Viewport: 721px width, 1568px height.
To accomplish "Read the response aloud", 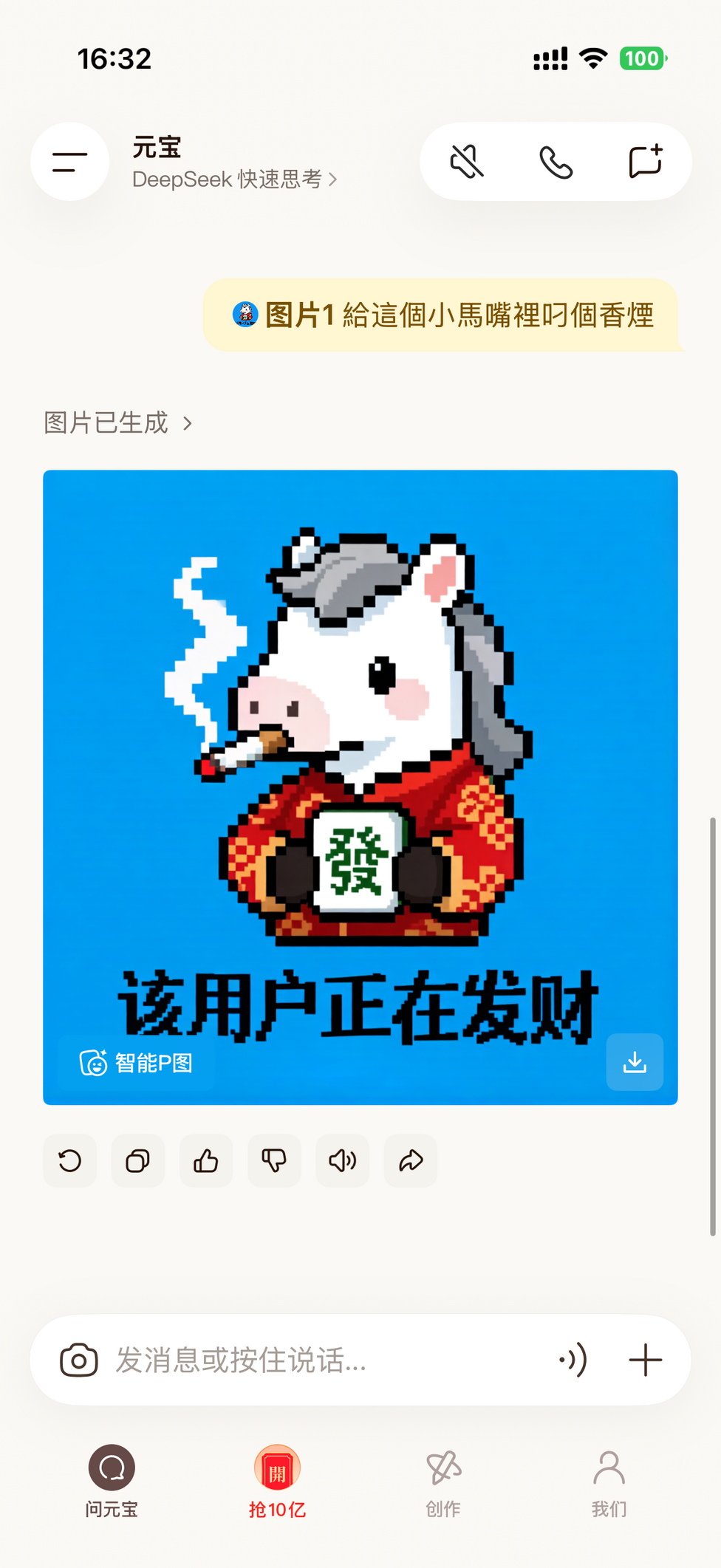I will [342, 1161].
